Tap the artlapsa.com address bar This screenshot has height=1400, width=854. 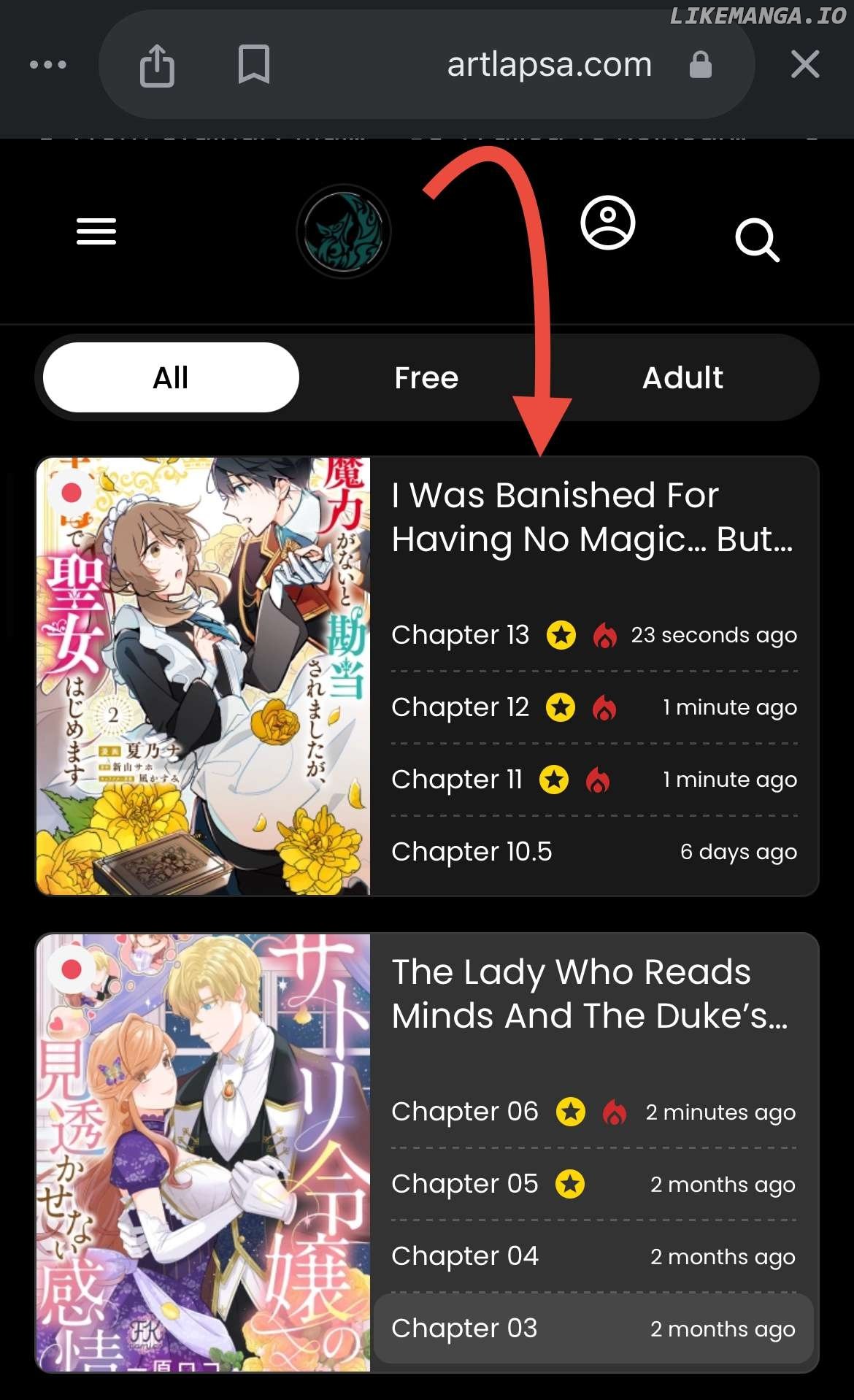click(x=549, y=65)
